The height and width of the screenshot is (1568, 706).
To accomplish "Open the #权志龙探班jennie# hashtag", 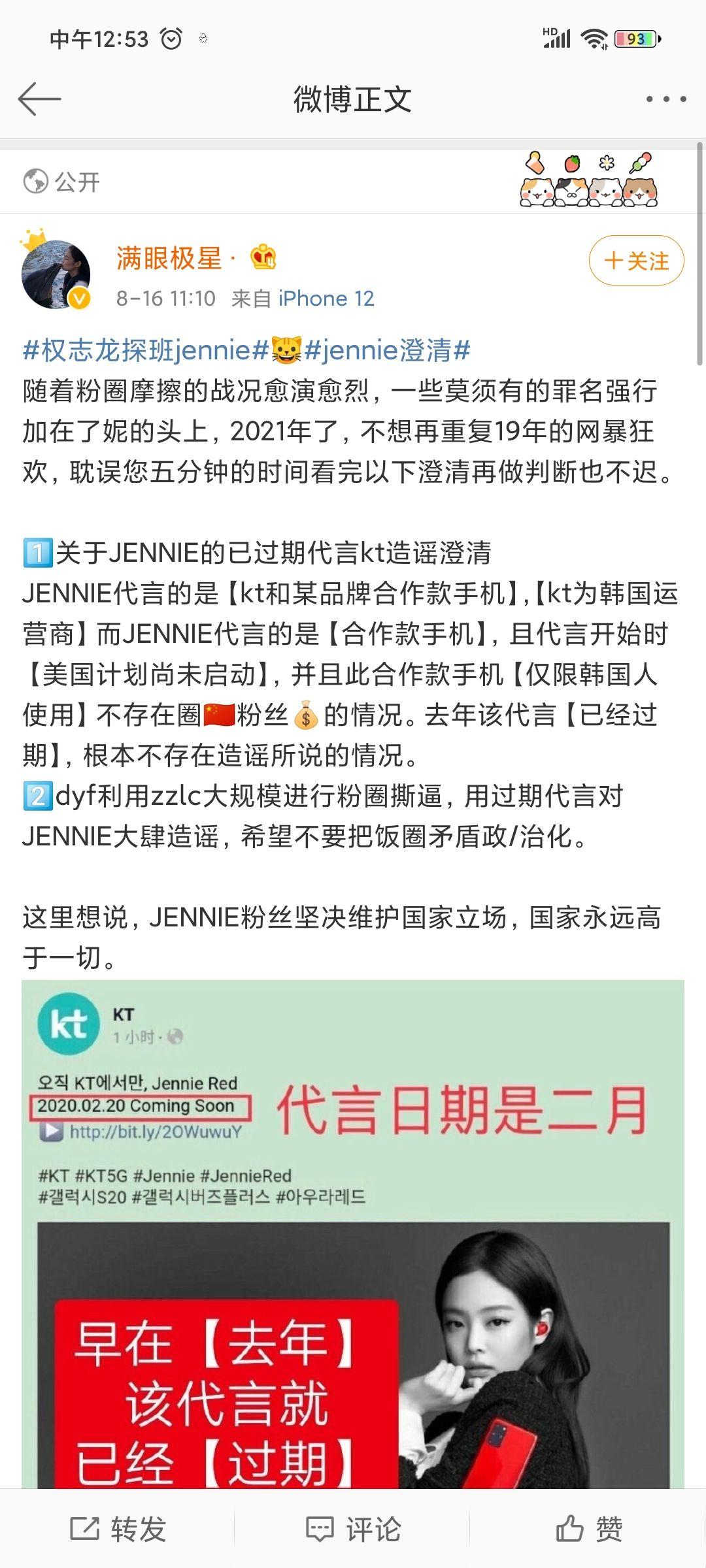I will click(145, 351).
